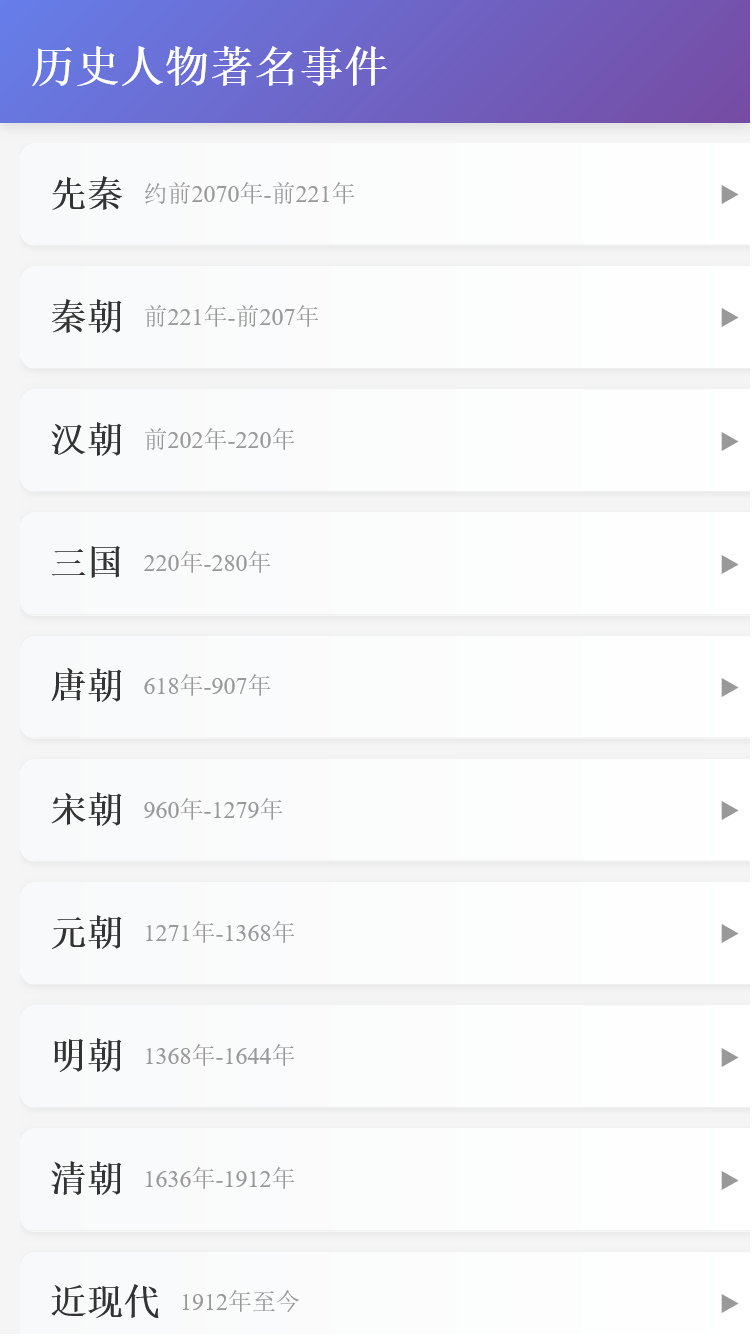The width and height of the screenshot is (752, 1336).
Task: Click the arrow beside 宋朝
Action: coord(729,810)
